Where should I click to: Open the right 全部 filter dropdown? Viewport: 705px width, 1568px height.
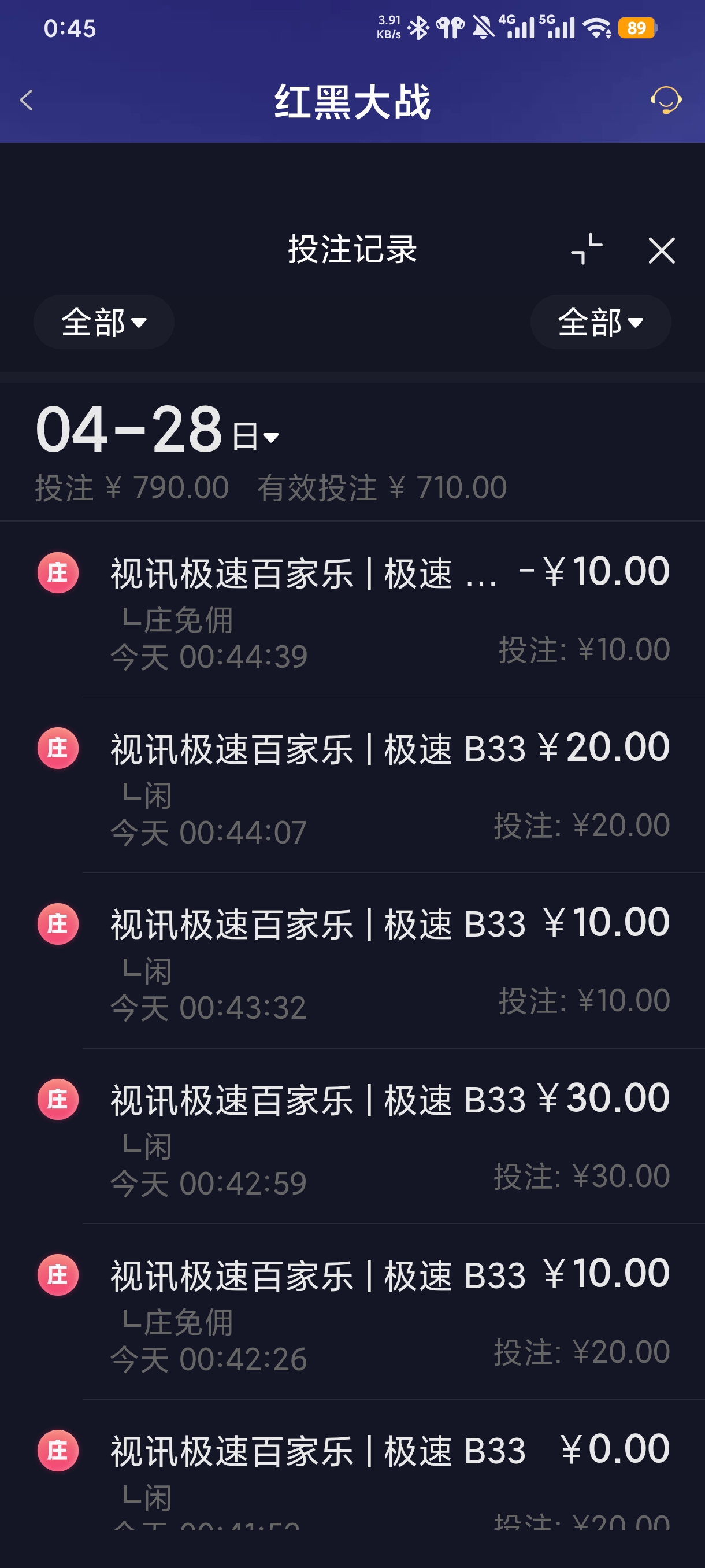pyautogui.click(x=600, y=323)
